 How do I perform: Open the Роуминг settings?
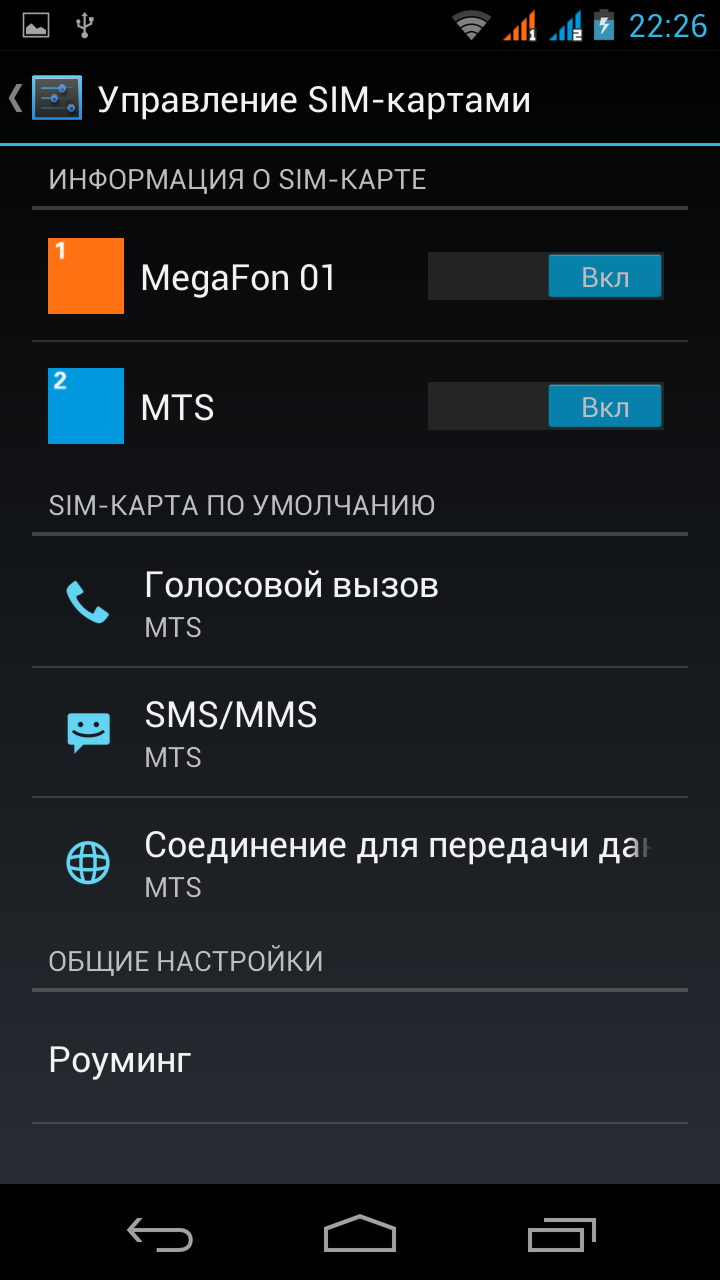(360, 1060)
